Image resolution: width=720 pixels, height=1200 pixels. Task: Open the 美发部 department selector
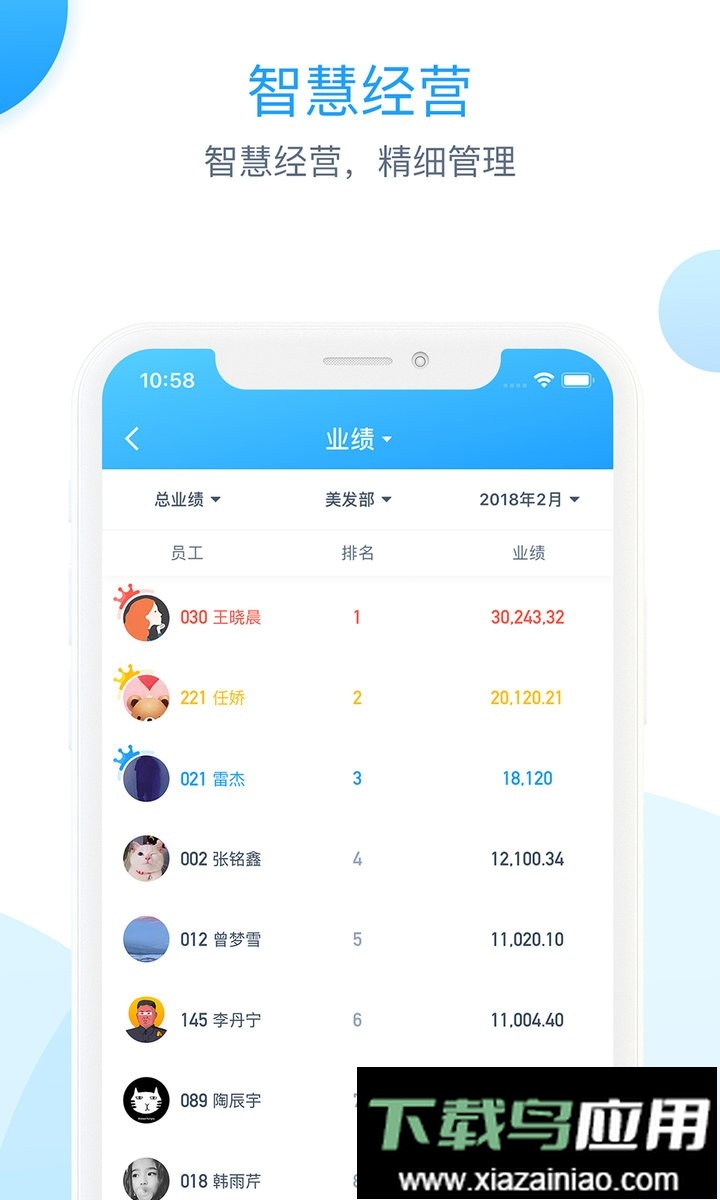tap(358, 501)
